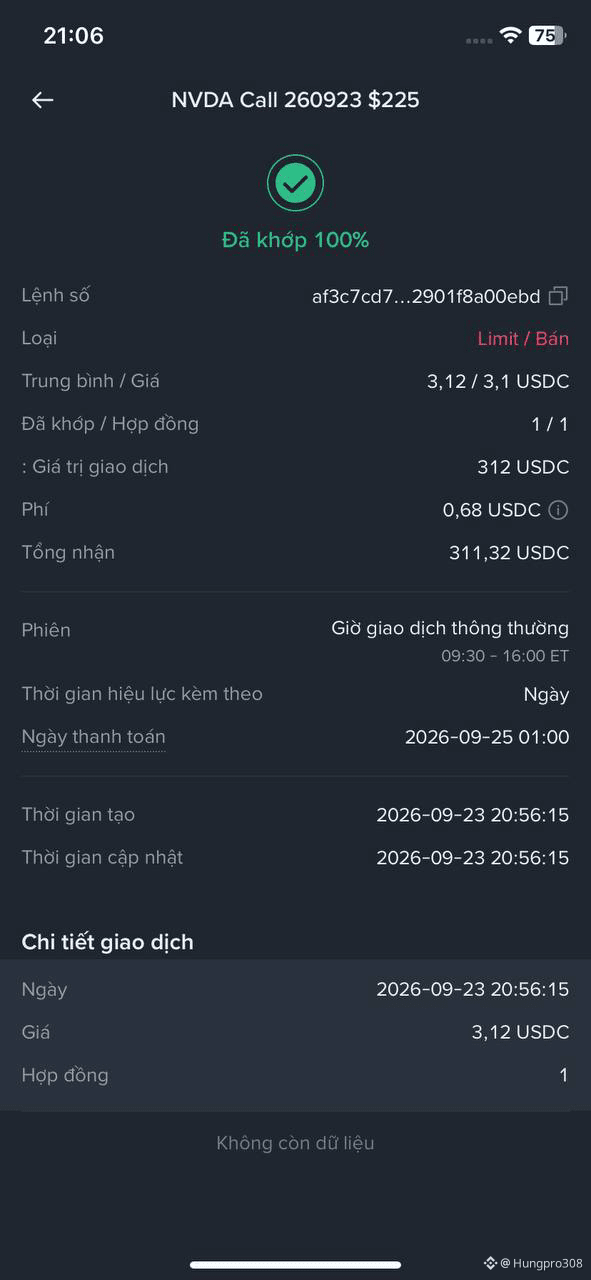Viewport: 591px width, 1280px height.
Task: Go back using the arrow
Action: tap(42, 100)
